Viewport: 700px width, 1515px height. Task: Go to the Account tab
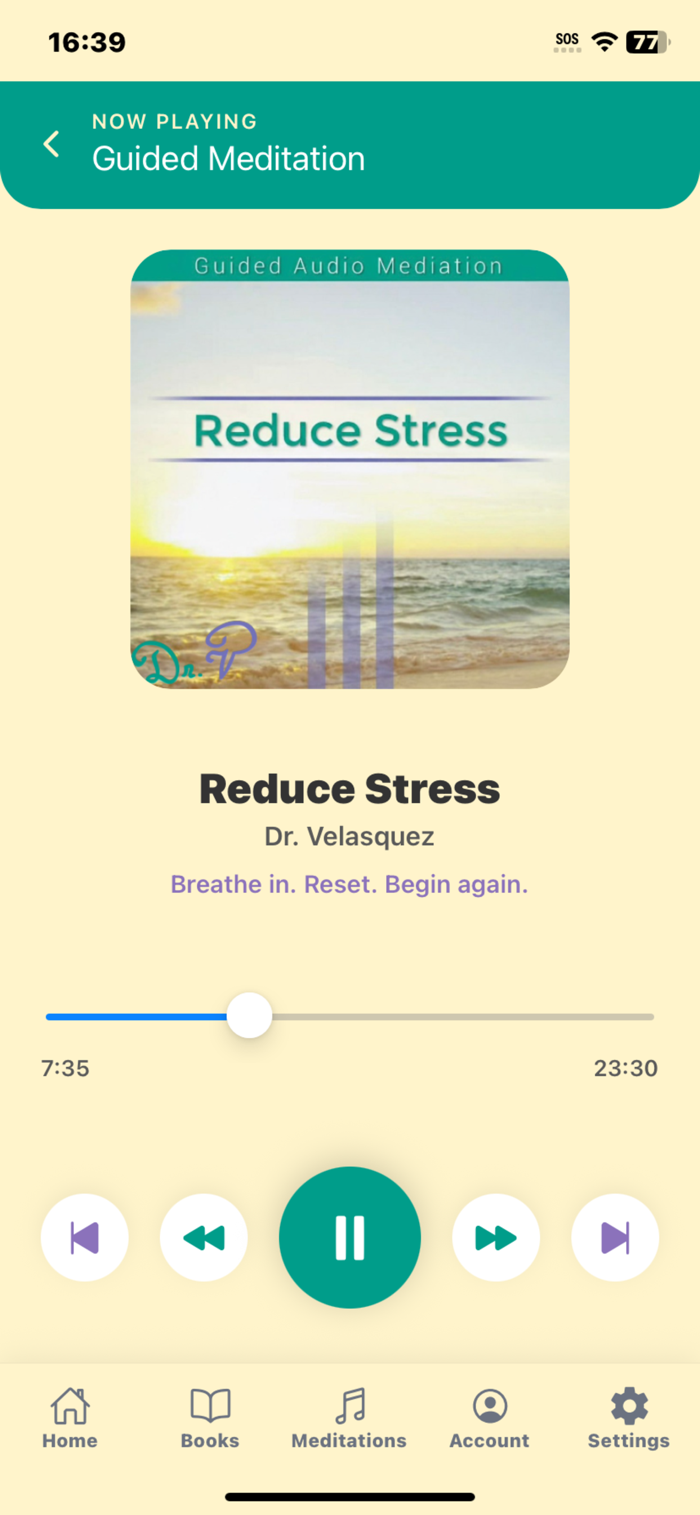[x=489, y=1418]
